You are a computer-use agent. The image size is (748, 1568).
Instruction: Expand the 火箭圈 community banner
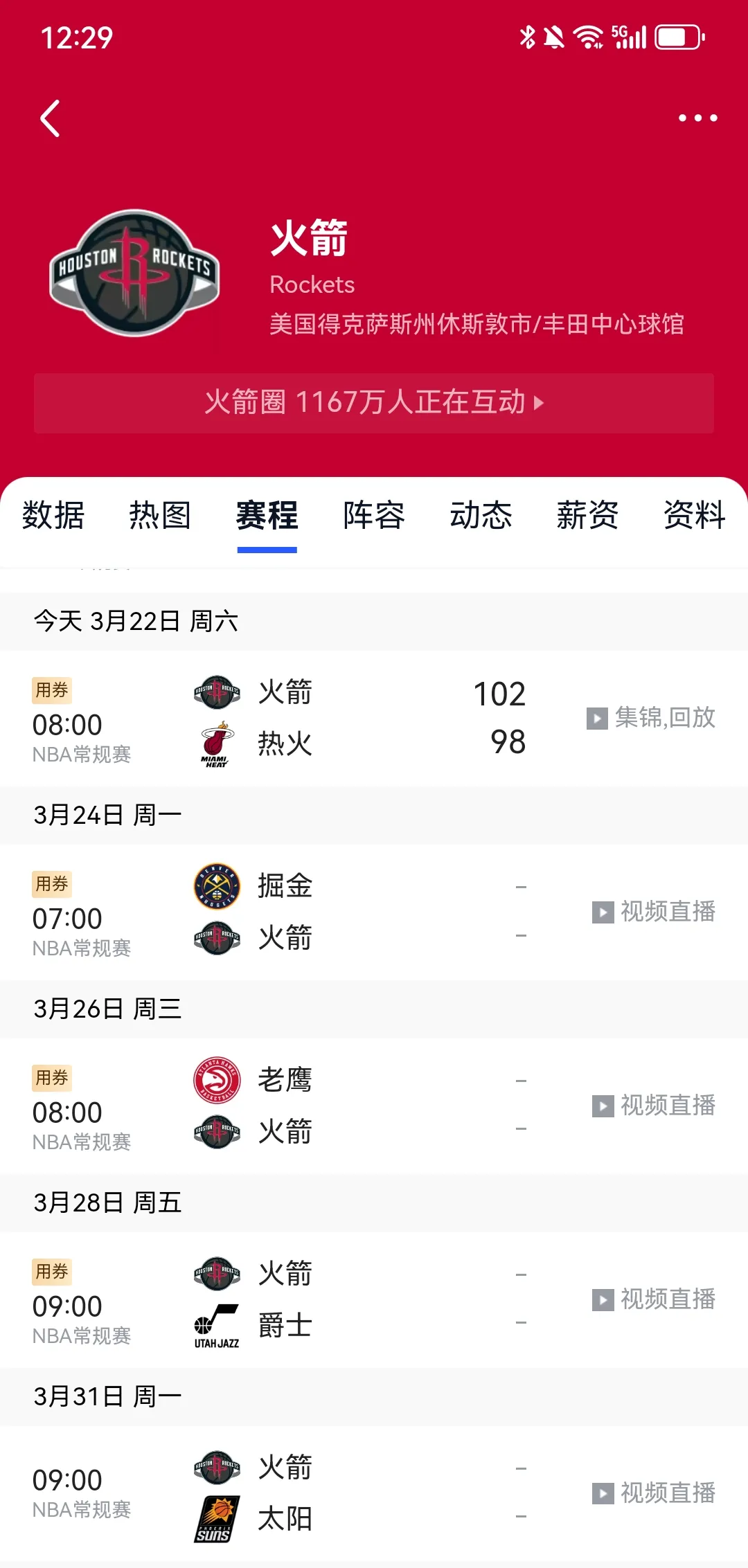pyautogui.click(x=373, y=404)
